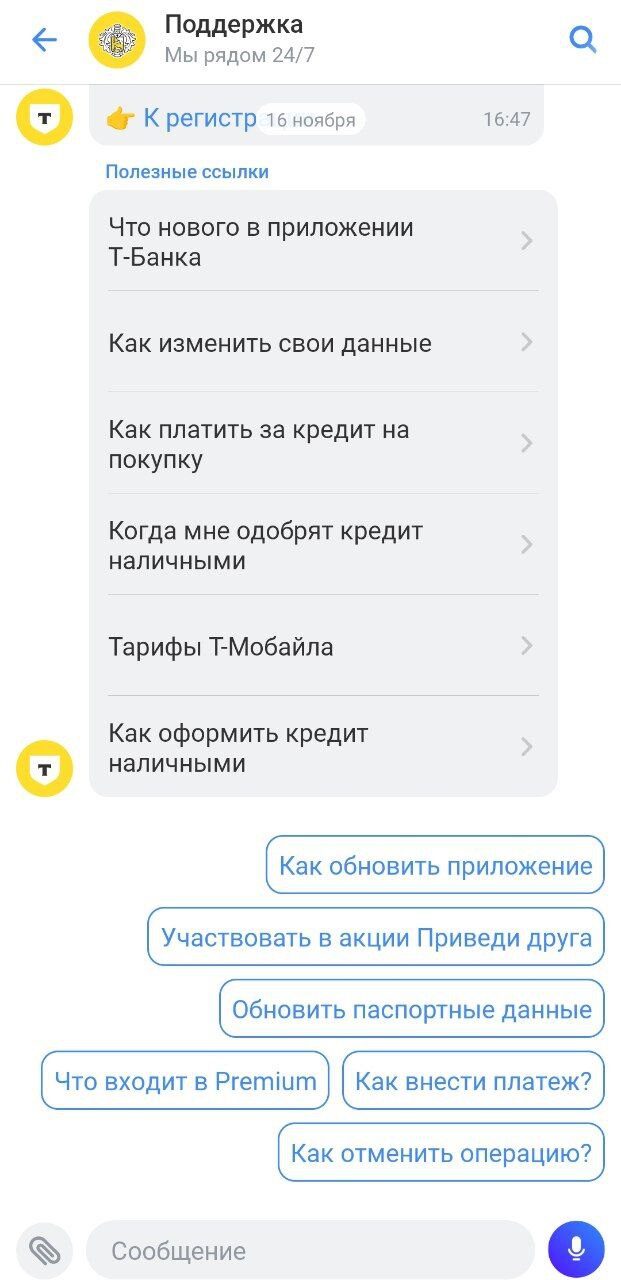The image size is (621, 1280).
Task: Open 'Как оформить кредит наличными'
Action: [322, 747]
